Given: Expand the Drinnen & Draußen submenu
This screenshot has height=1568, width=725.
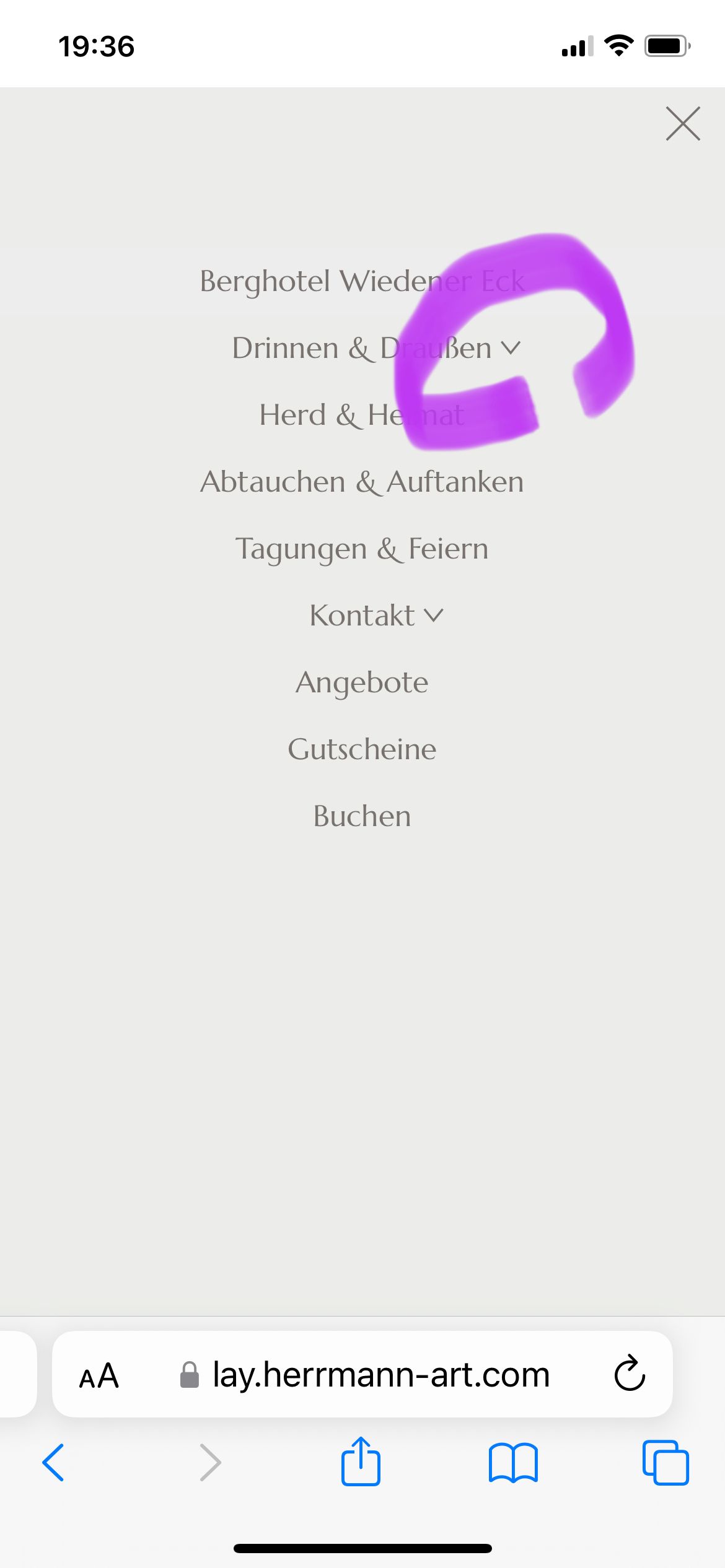Looking at the screenshot, I should pyautogui.click(x=511, y=348).
